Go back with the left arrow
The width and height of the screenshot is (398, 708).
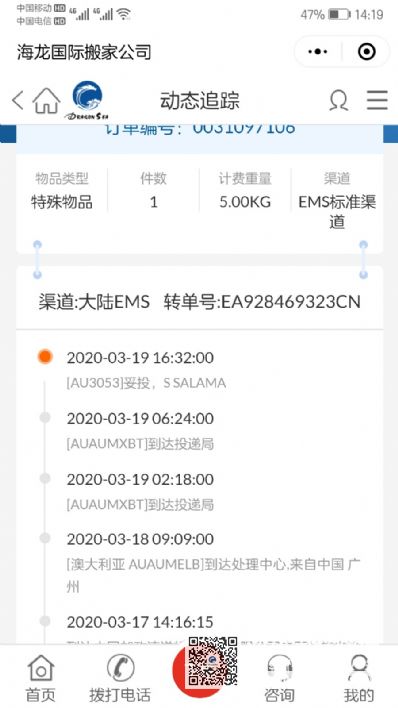tap(18, 100)
